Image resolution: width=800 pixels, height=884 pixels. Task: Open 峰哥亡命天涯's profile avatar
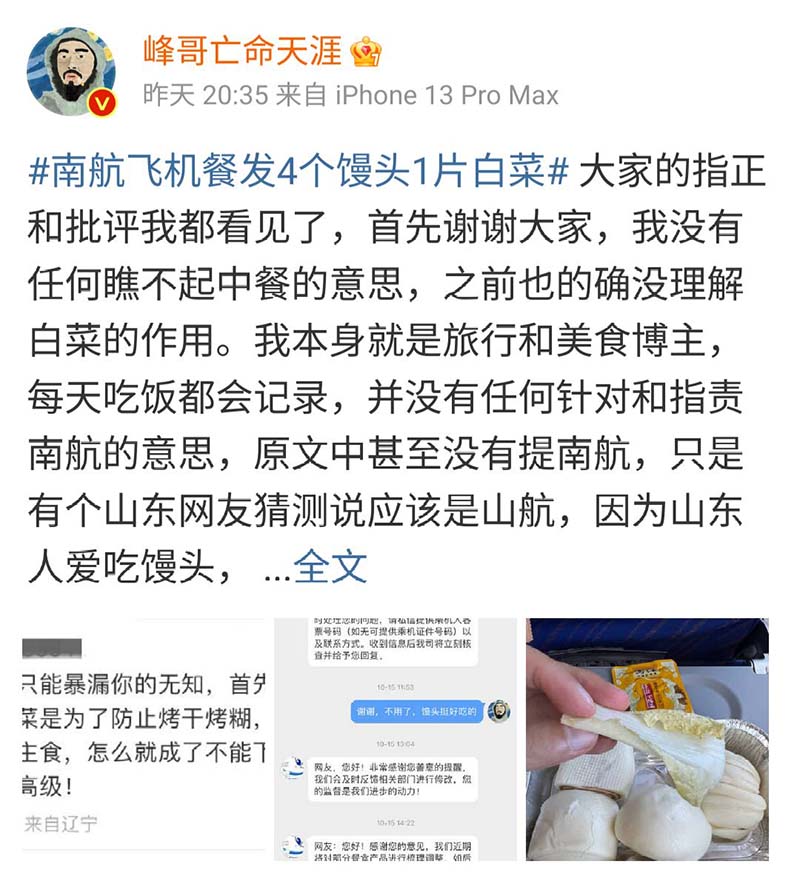tap(70, 70)
